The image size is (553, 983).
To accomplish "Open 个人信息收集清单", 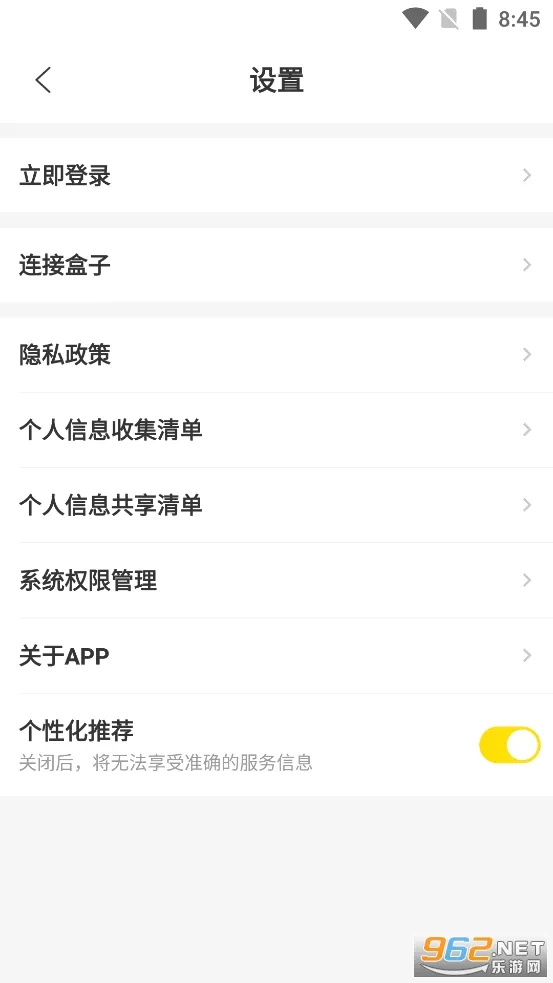I will coord(276,430).
